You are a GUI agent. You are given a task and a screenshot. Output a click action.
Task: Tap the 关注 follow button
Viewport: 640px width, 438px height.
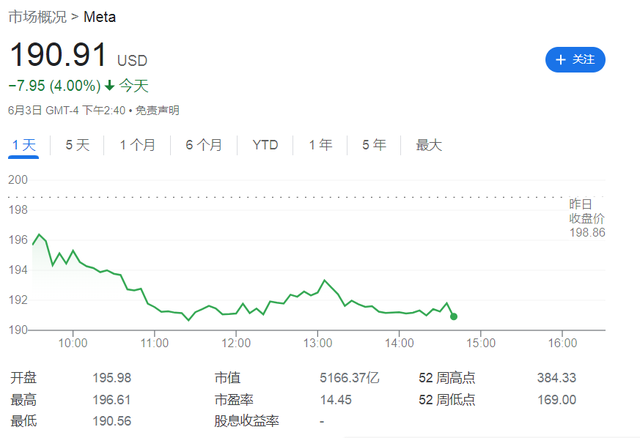point(575,60)
